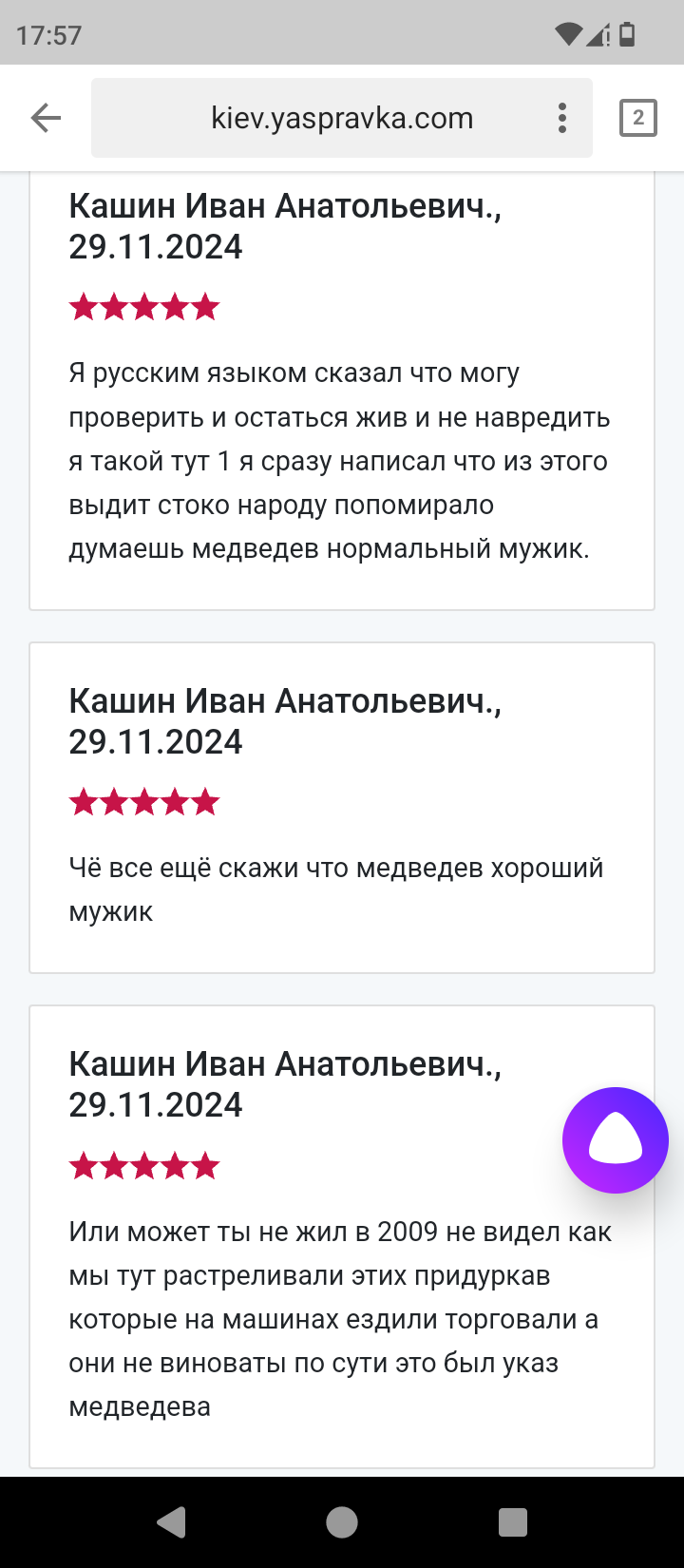The width and height of the screenshot is (684, 1568).
Task: Launch the Alice voice assistant button
Action: point(615,1139)
